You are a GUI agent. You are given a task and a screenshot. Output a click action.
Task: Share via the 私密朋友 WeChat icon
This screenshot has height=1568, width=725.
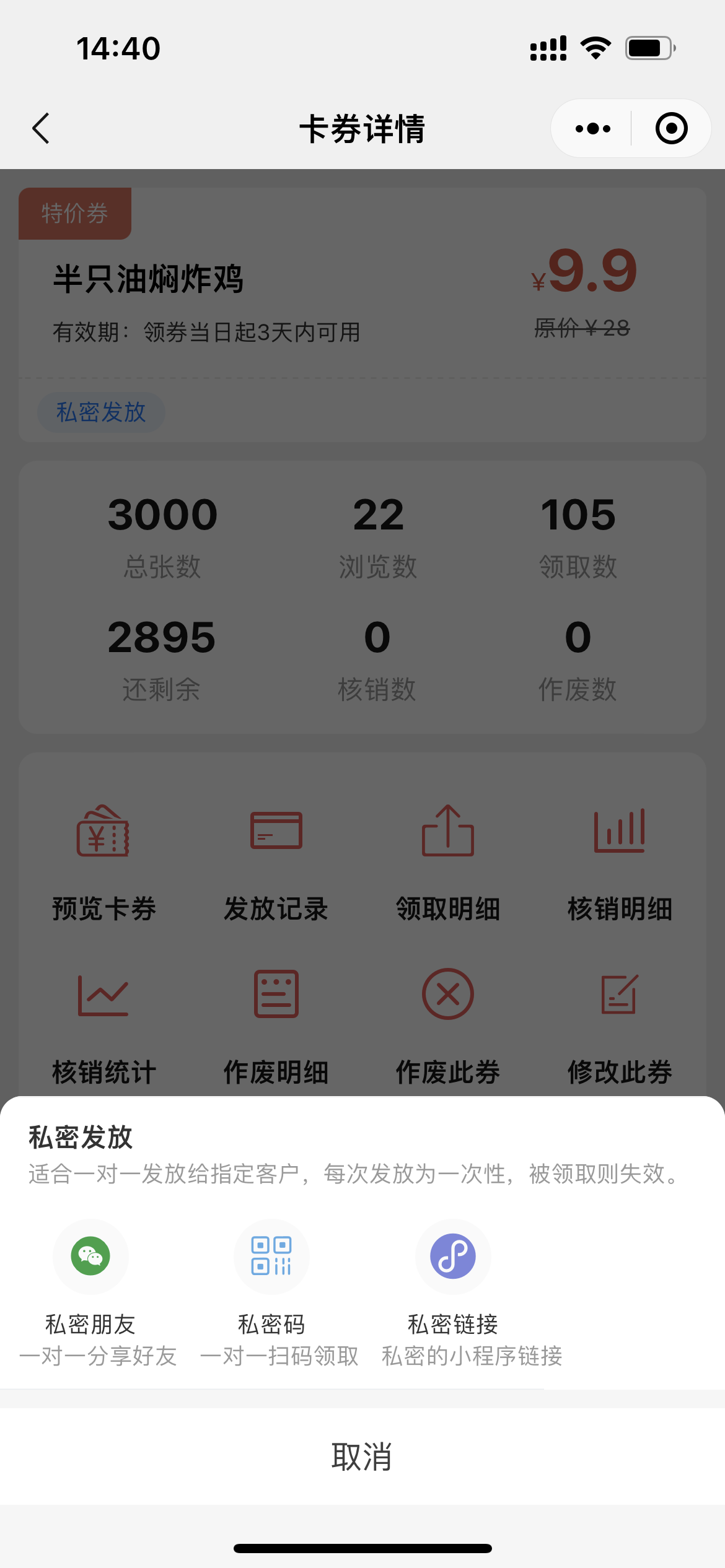tap(90, 1257)
